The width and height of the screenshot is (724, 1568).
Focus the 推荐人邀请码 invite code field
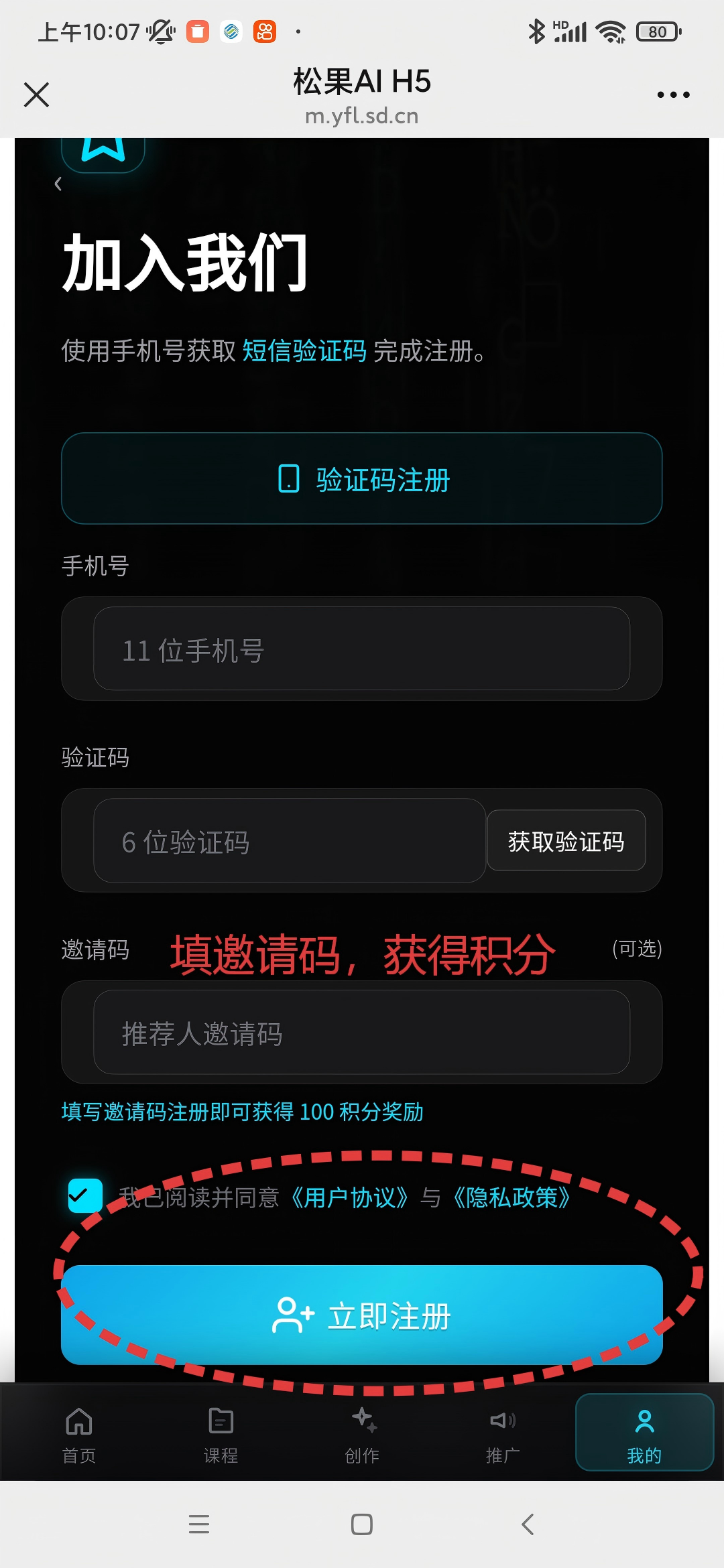click(362, 1032)
